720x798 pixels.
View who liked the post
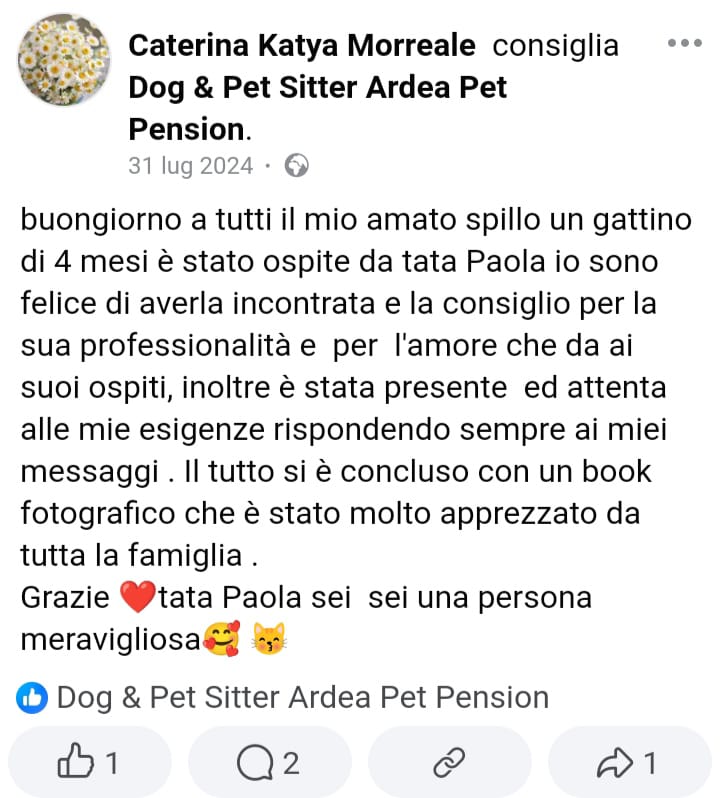click(x=33, y=698)
